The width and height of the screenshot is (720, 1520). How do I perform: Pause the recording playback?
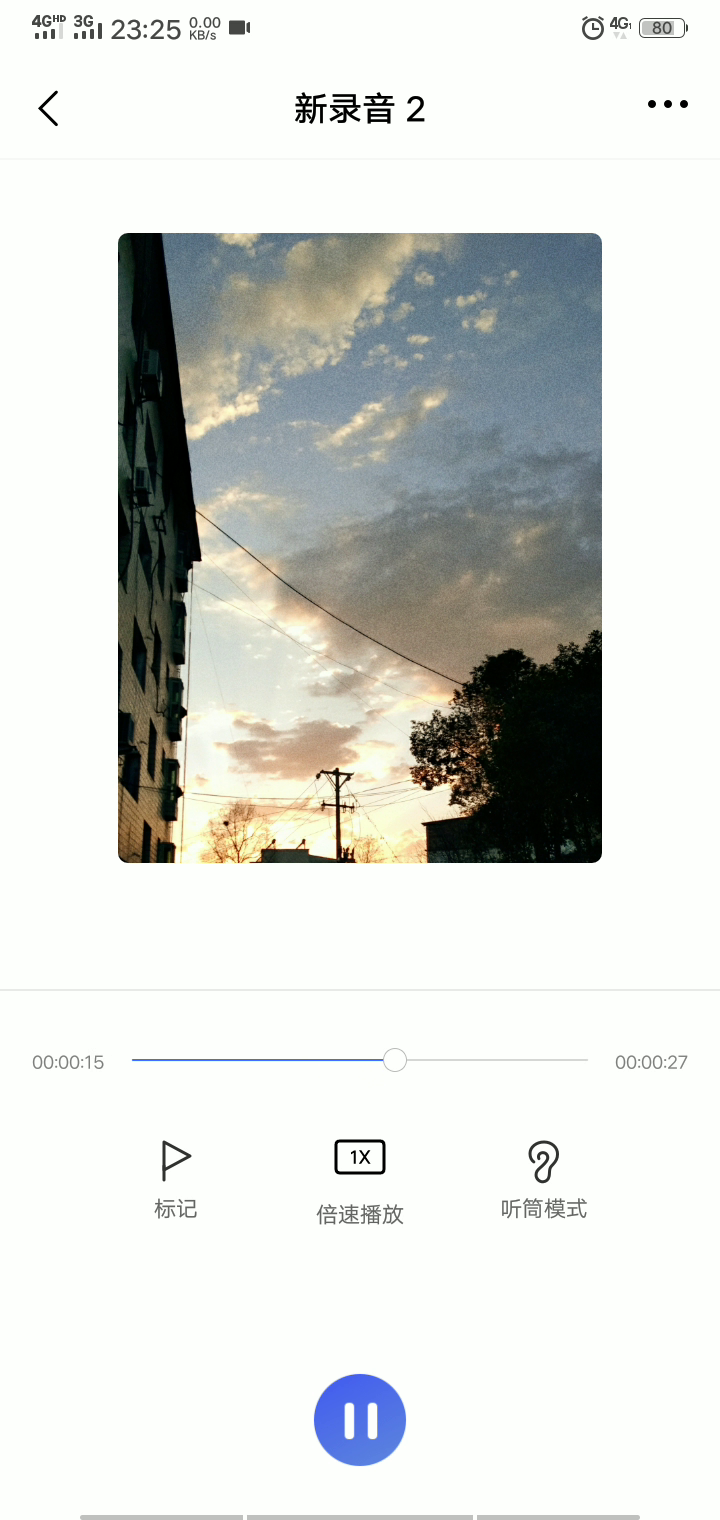[360, 1420]
